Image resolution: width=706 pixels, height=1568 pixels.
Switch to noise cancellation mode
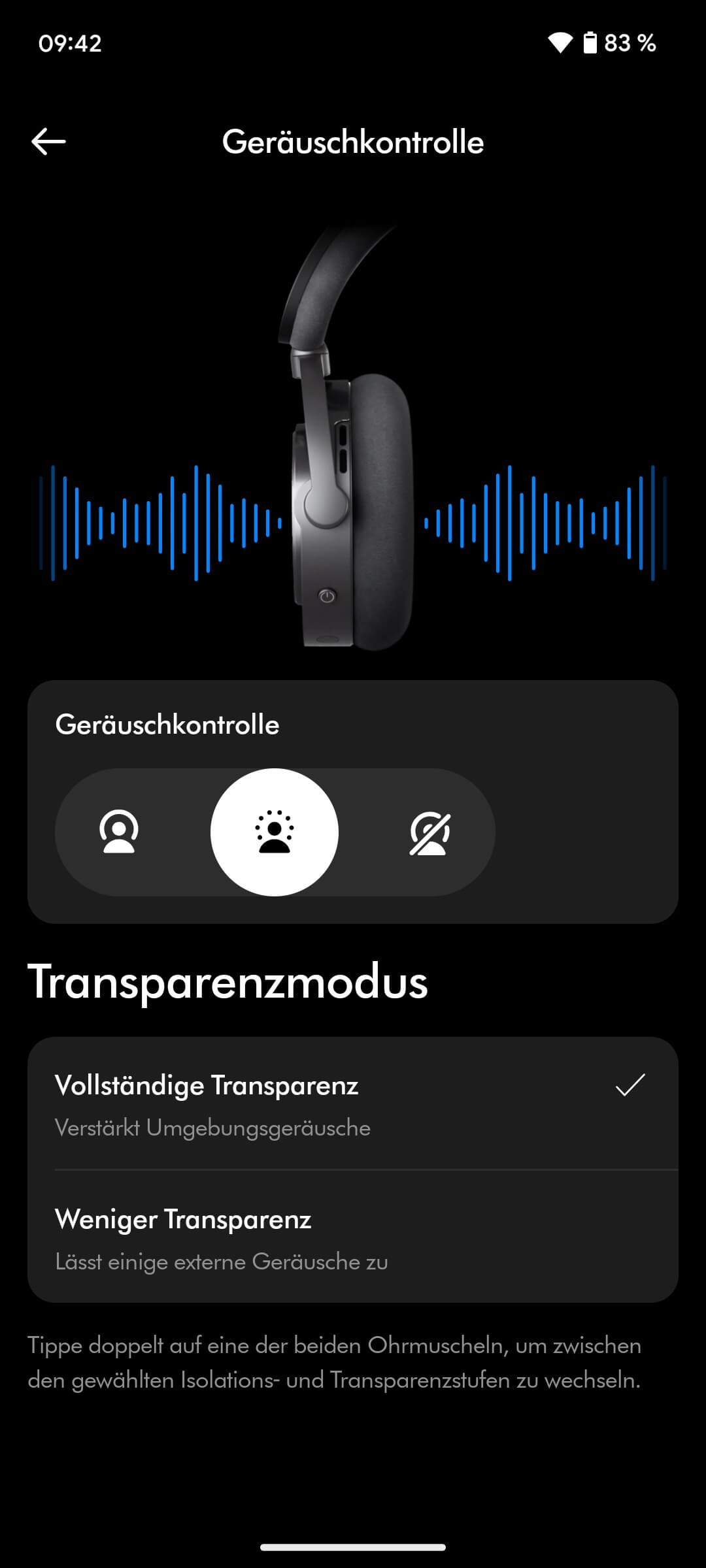[x=119, y=832]
